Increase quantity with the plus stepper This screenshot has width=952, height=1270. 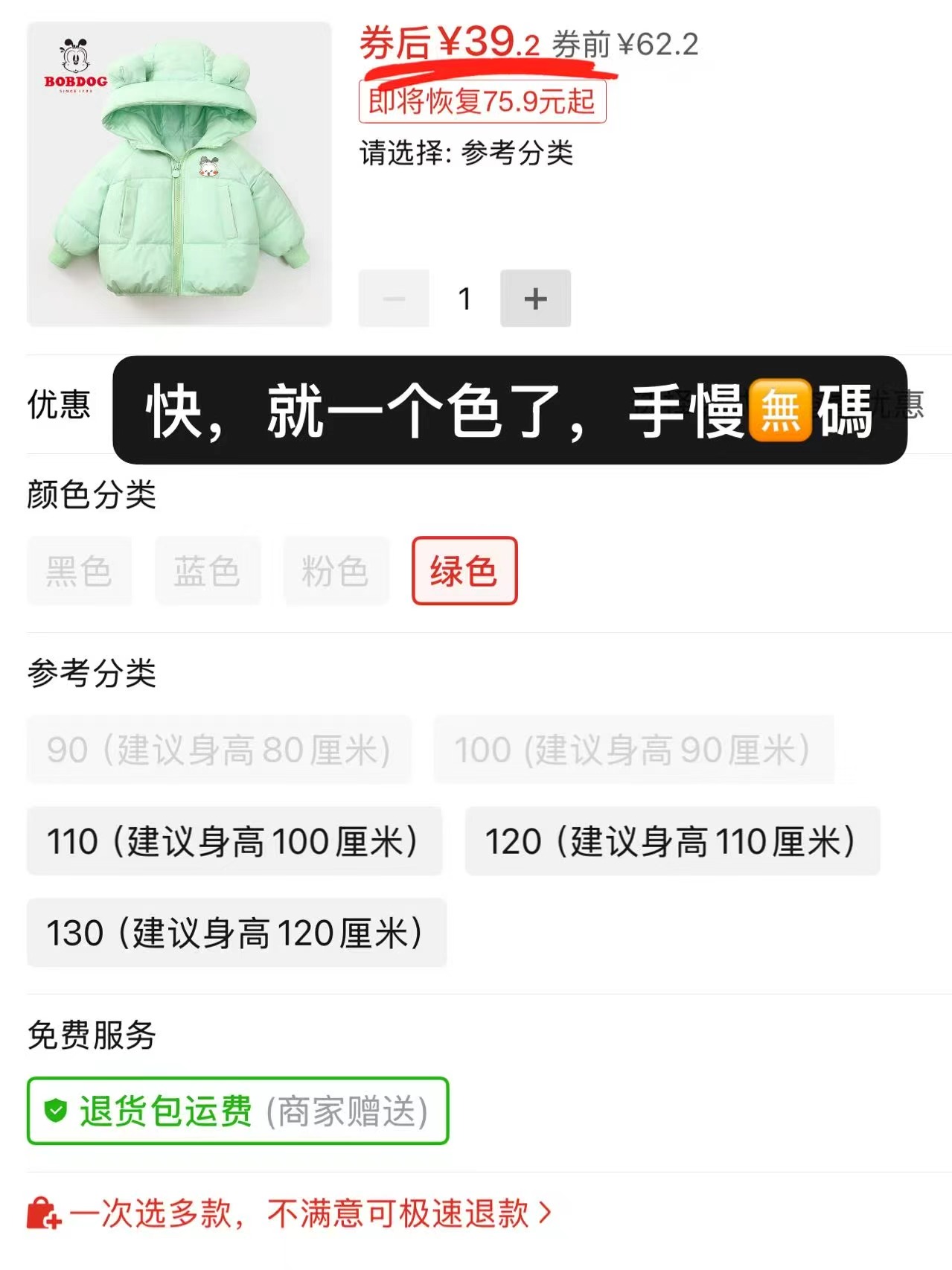(534, 298)
